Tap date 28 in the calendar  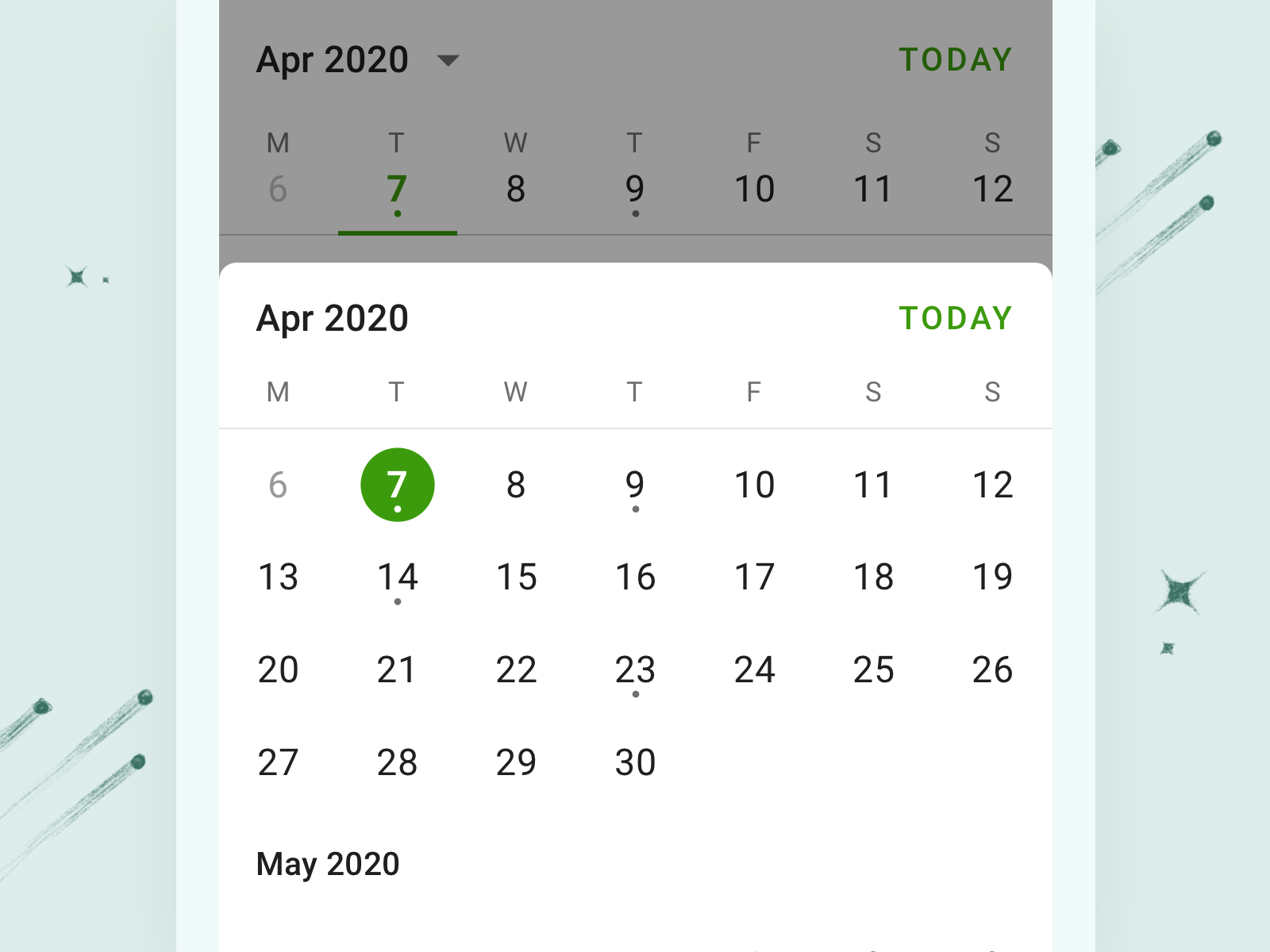point(397,762)
